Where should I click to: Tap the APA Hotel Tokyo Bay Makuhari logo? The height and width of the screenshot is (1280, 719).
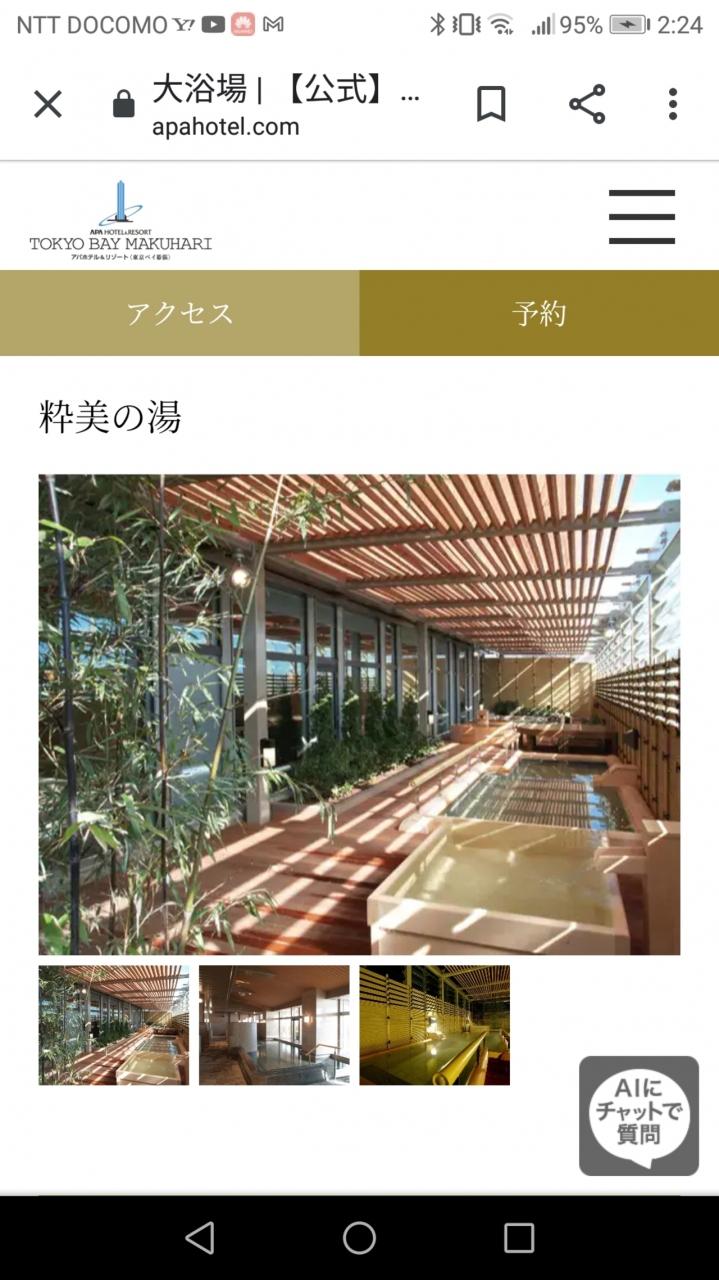[120, 221]
